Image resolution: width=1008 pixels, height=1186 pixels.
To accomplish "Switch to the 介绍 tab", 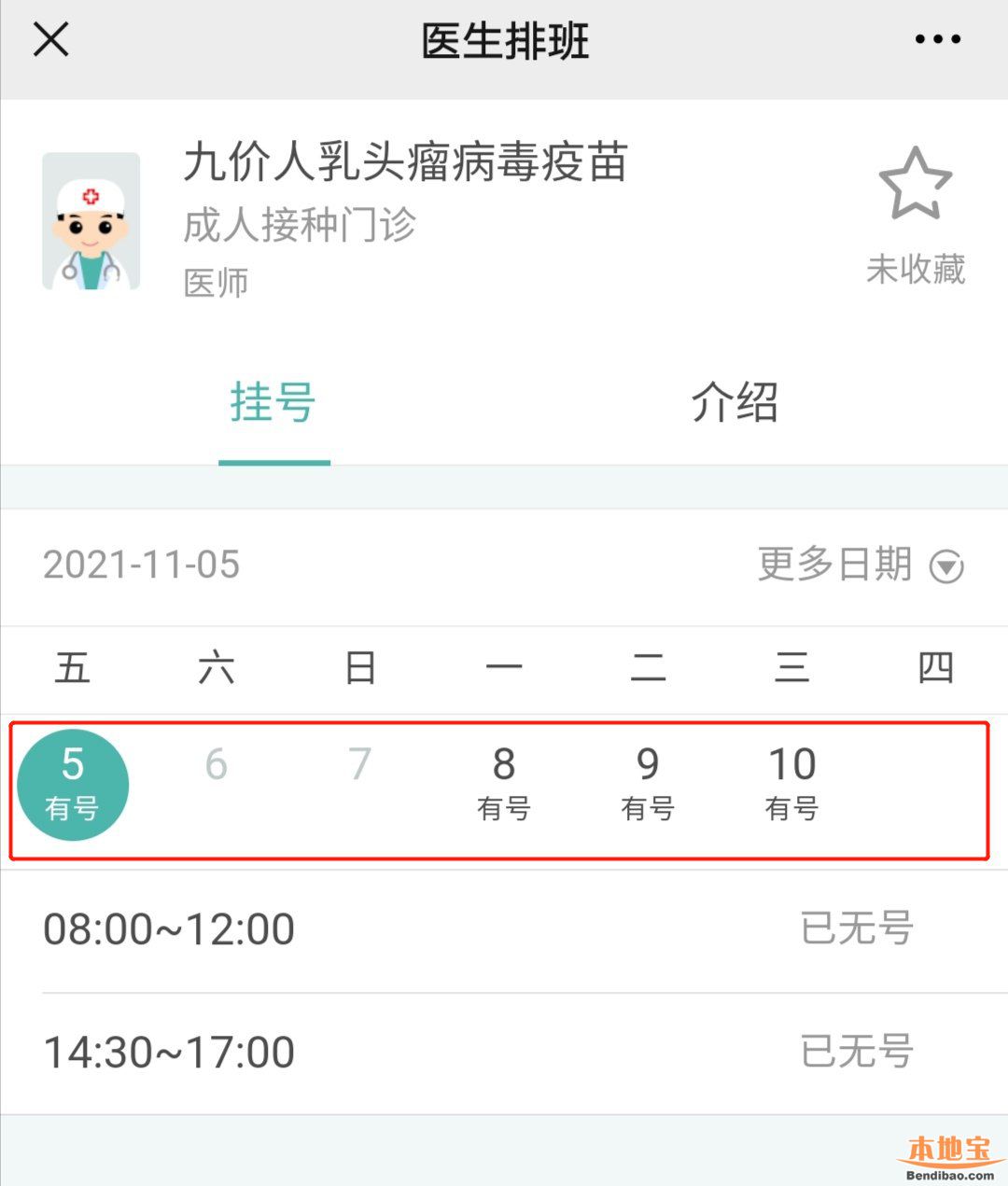I will [x=734, y=403].
